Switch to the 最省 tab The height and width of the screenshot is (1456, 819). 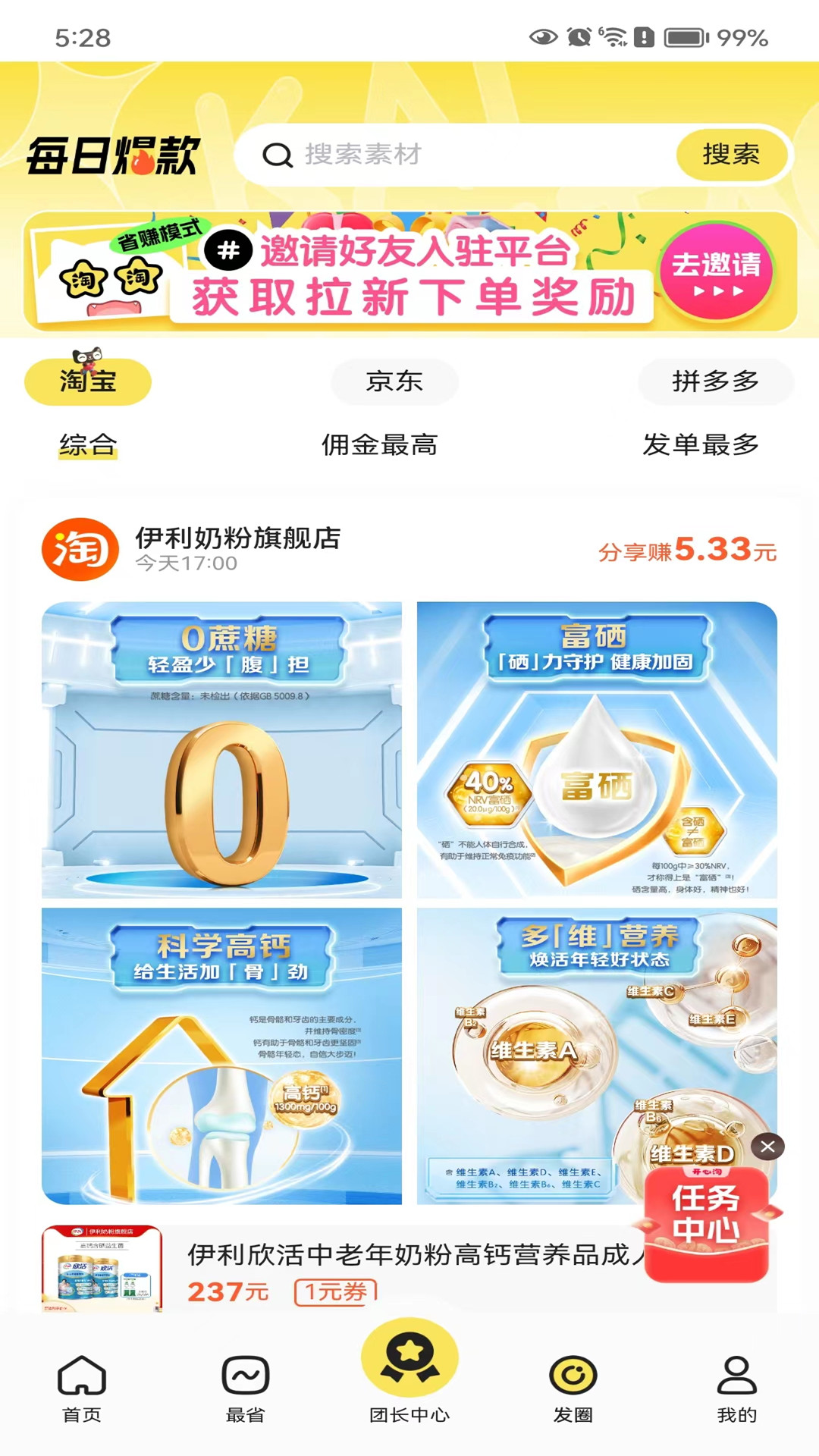pyautogui.click(x=245, y=1388)
